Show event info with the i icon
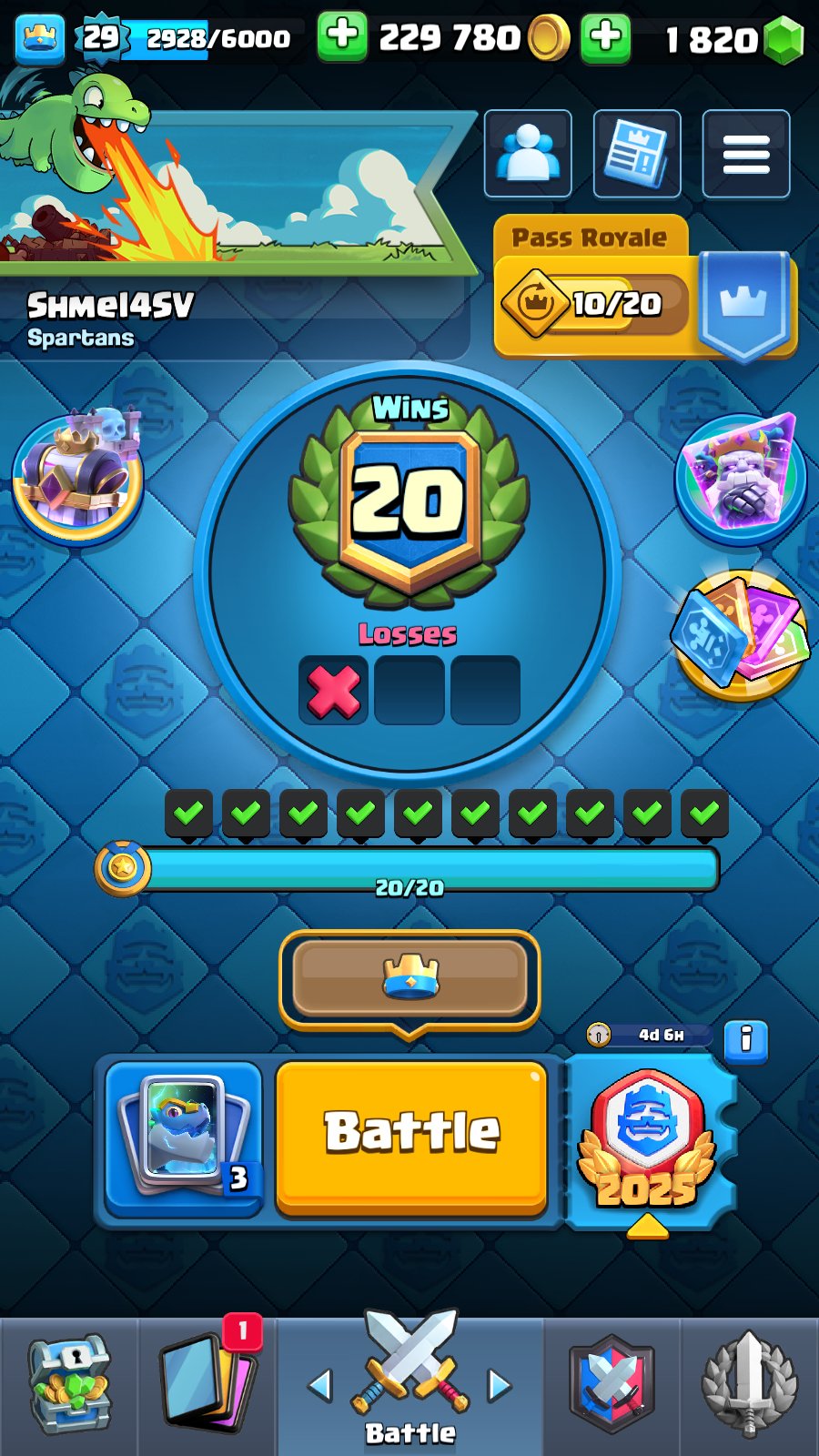The width and height of the screenshot is (819, 1456). point(746,1040)
